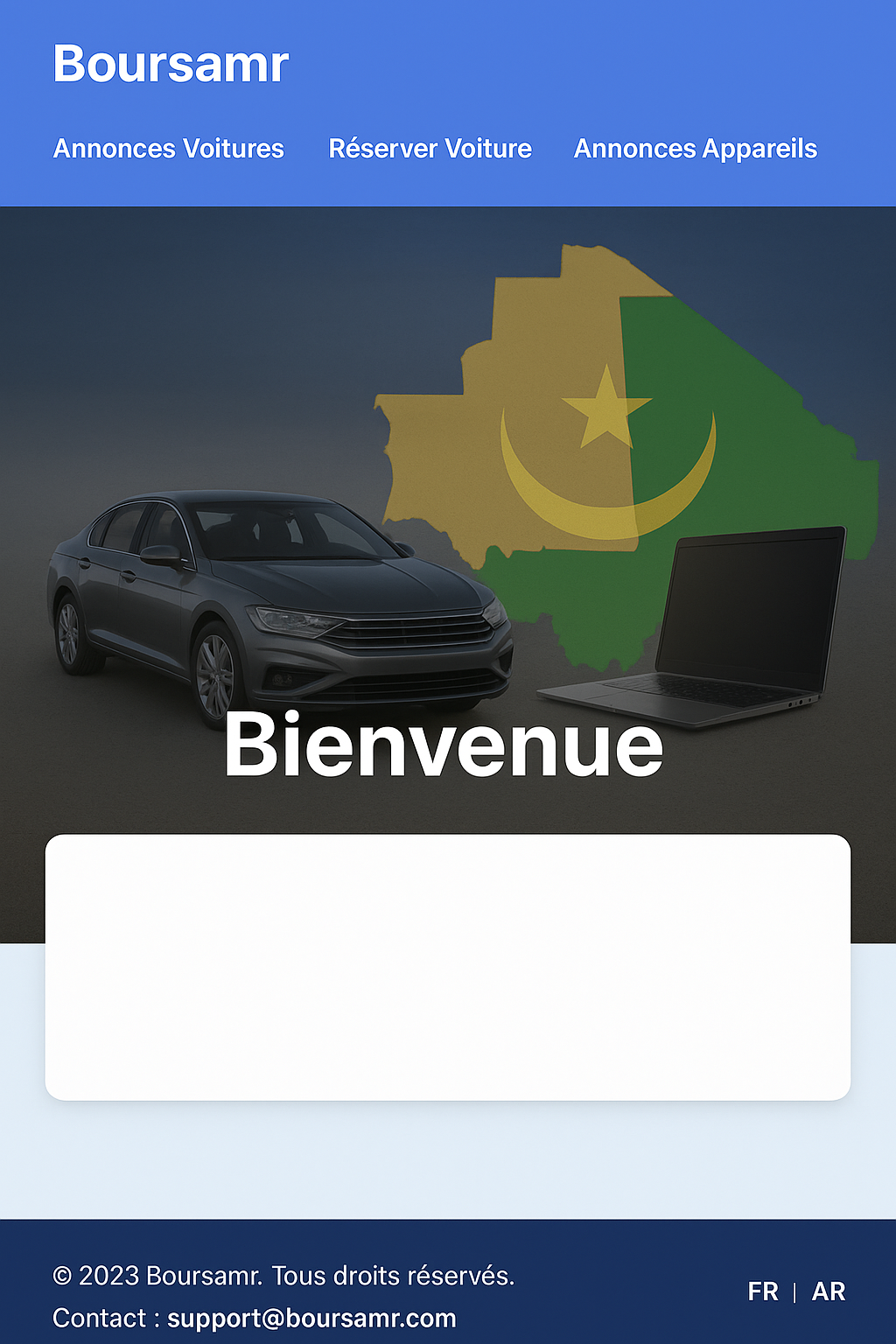Email support@boursamr.com
The width and height of the screenshot is (896, 1344).
click(311, 1318)
